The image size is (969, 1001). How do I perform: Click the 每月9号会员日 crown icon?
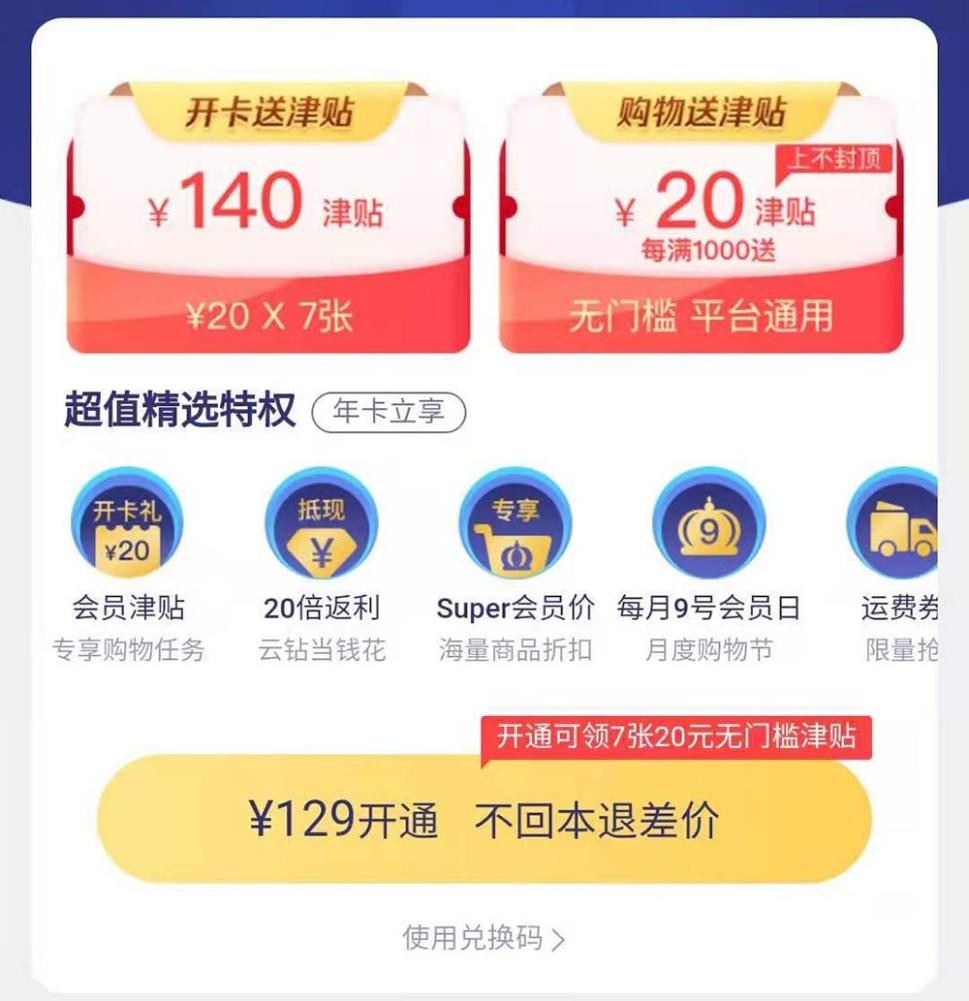tap(708, 525)
